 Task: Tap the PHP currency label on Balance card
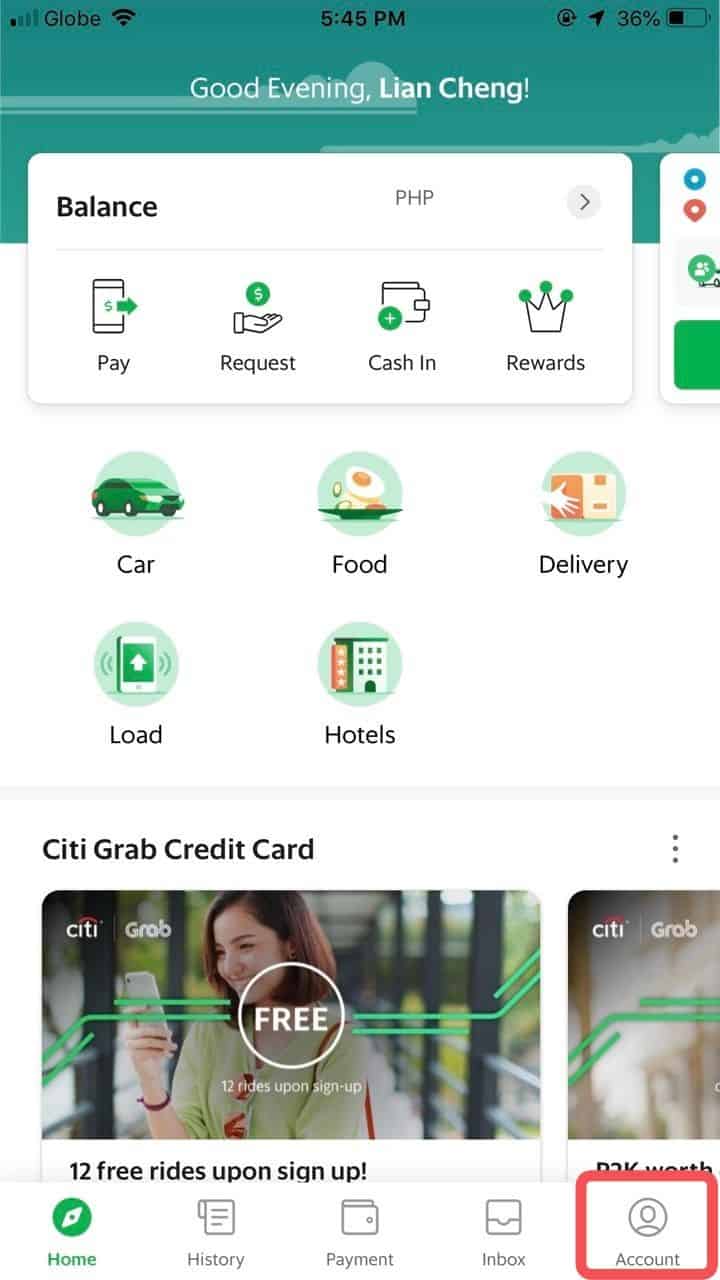tap(413, 198)
